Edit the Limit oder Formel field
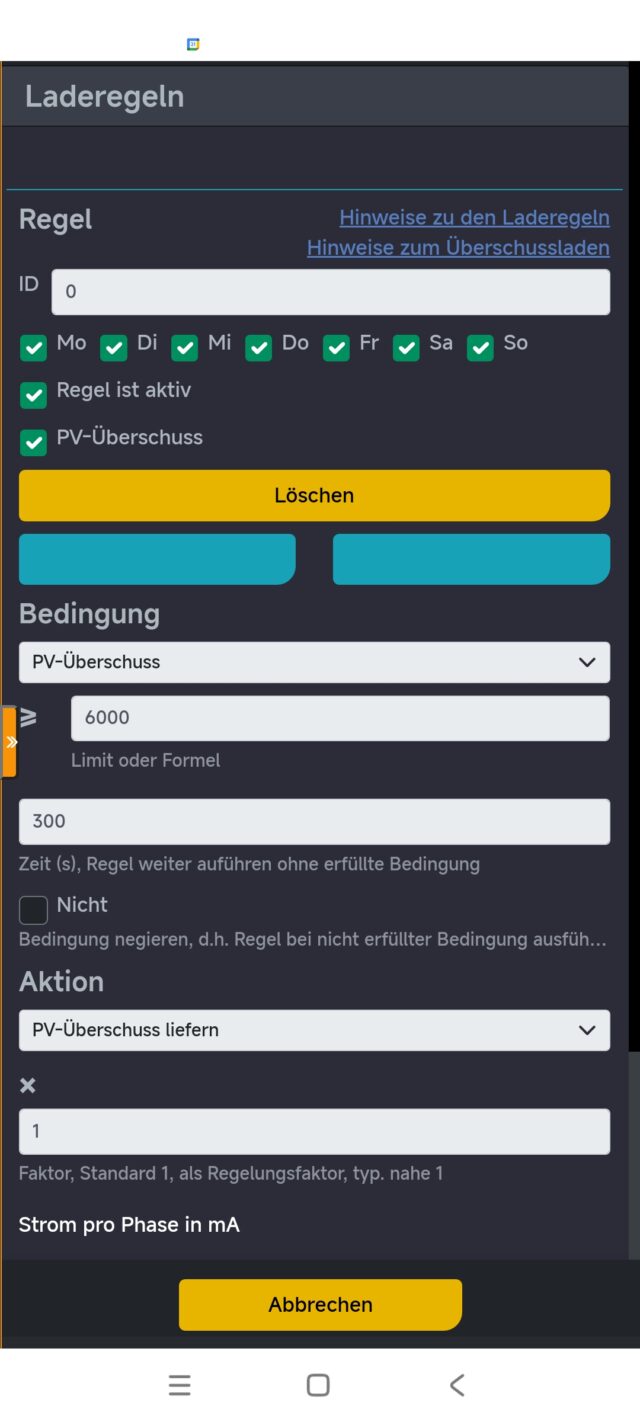This screenshot has width=640, height=1422. click(x=340, y=718)
